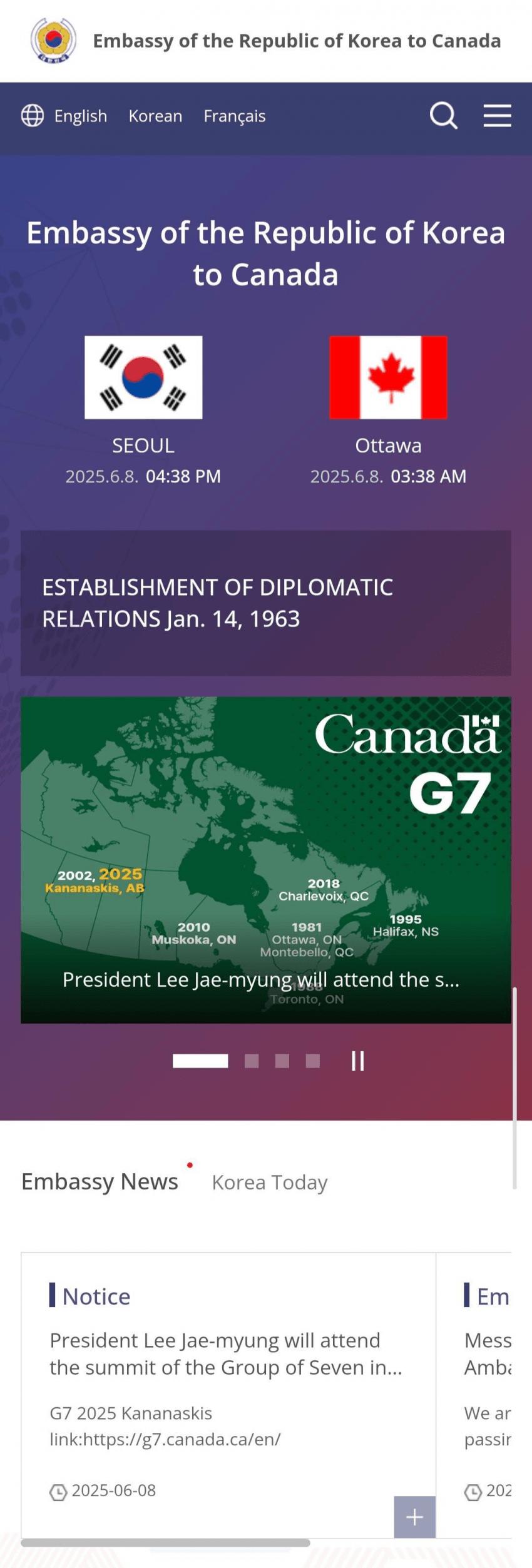
Task: Open the Canada G7 summit banner
Action: (265, 860)
